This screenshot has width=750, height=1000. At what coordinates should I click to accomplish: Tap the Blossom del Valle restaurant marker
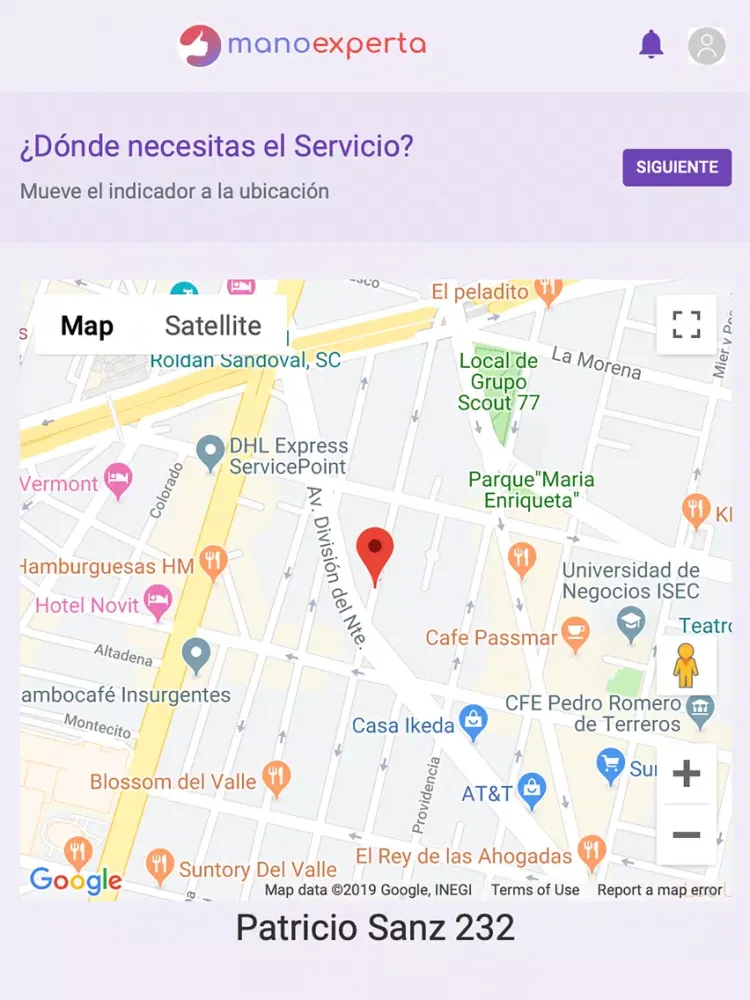[x=276, y=775]
